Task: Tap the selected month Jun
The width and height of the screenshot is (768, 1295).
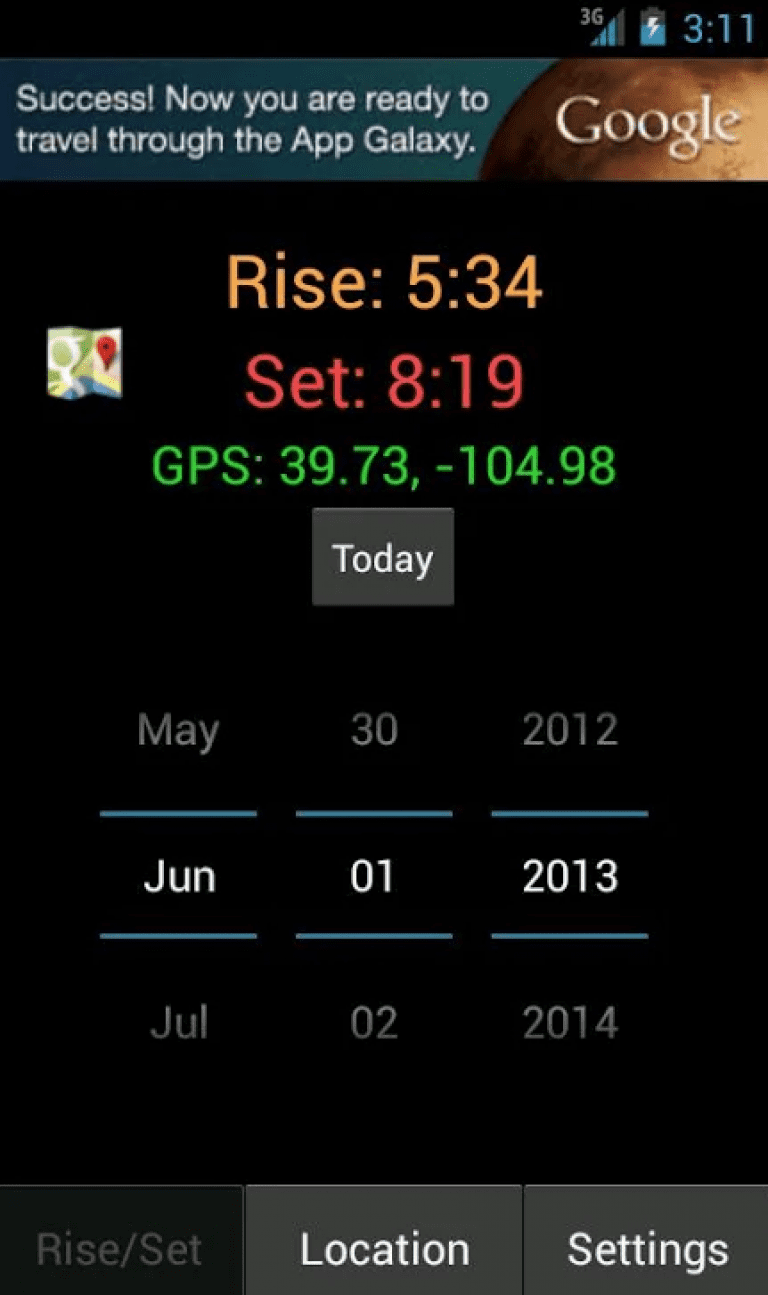Action: click(178, 876)
